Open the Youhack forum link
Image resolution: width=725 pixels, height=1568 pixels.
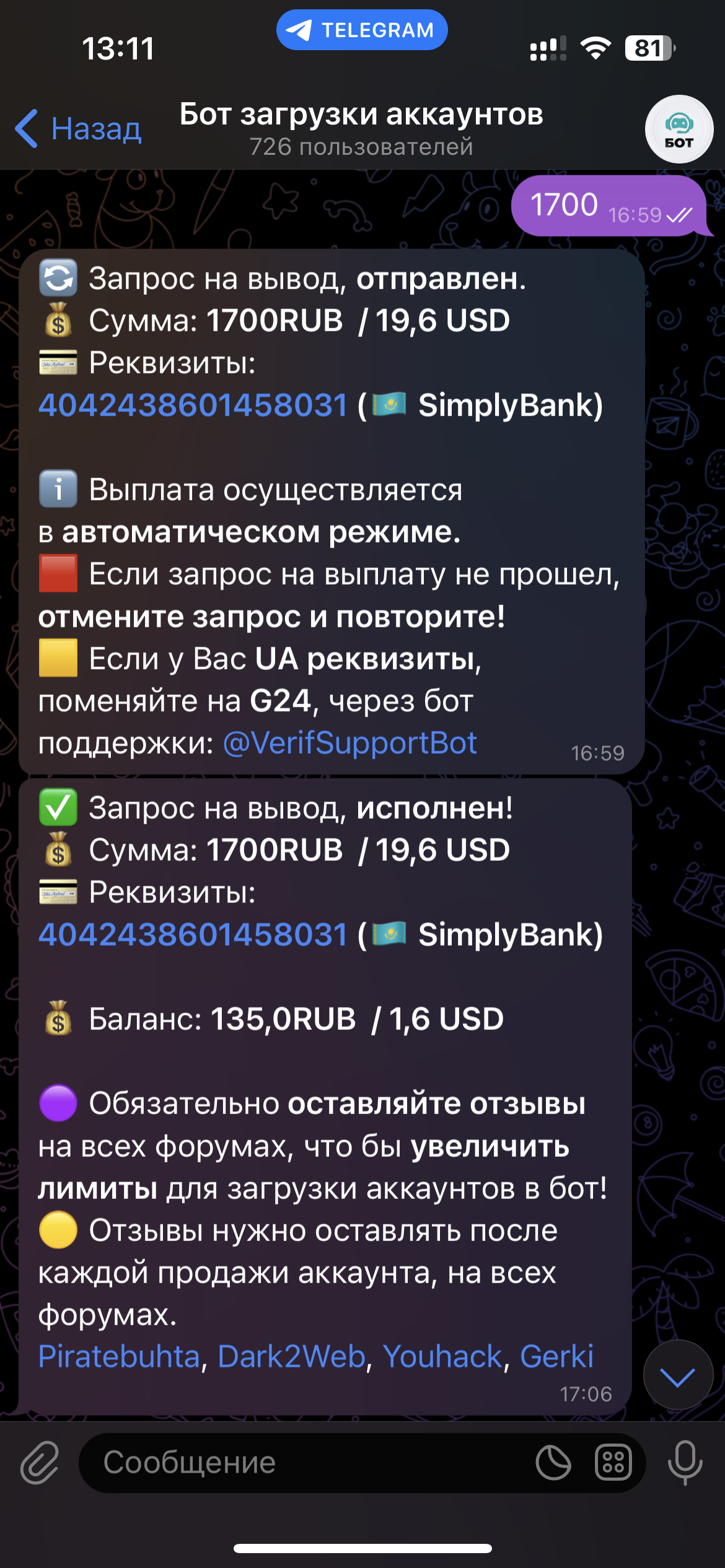(442, 1356)
